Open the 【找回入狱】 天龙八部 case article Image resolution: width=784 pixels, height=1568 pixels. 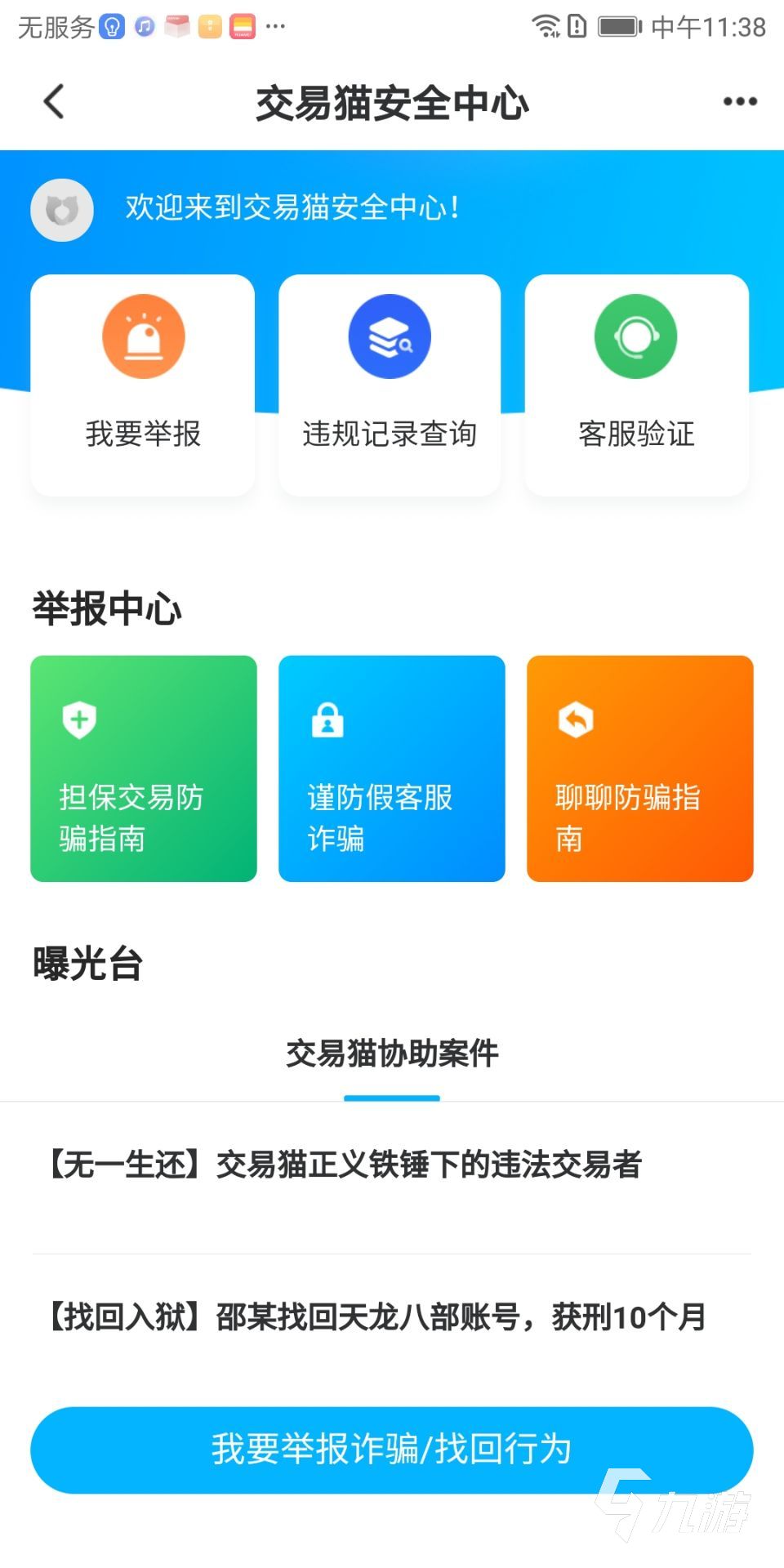coord(377,1316)
